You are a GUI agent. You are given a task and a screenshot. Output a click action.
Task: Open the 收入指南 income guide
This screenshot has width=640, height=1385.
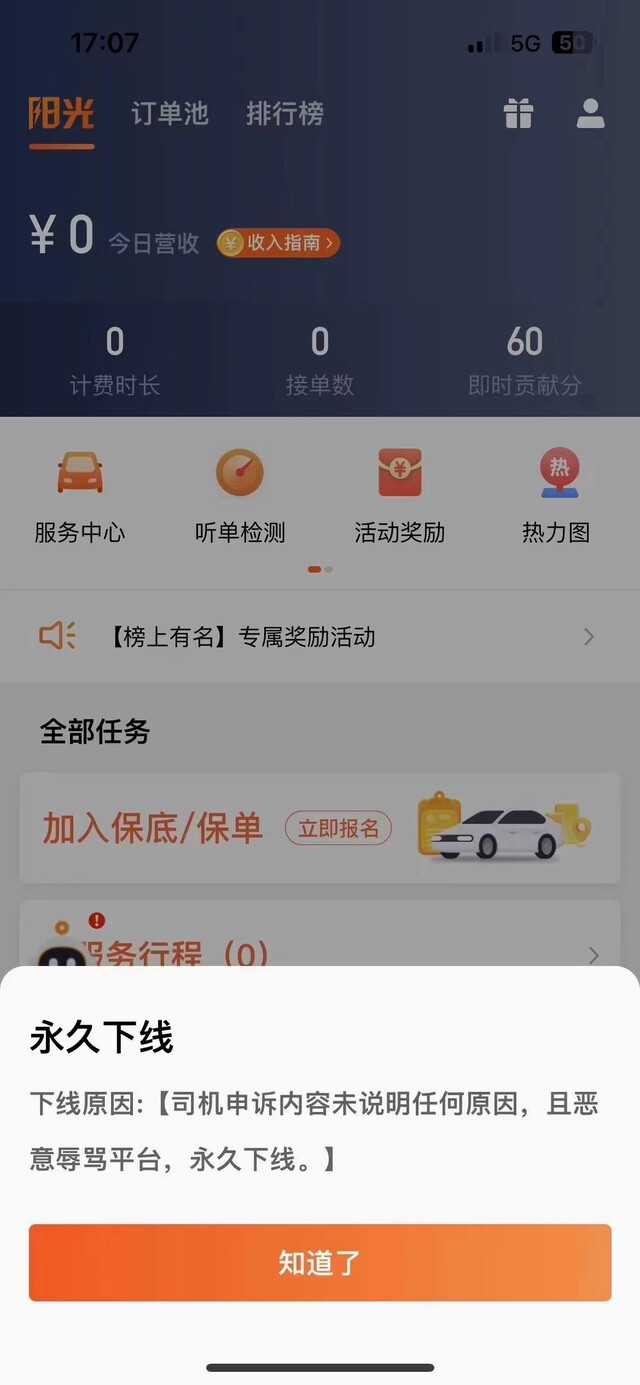click(279, 243)
